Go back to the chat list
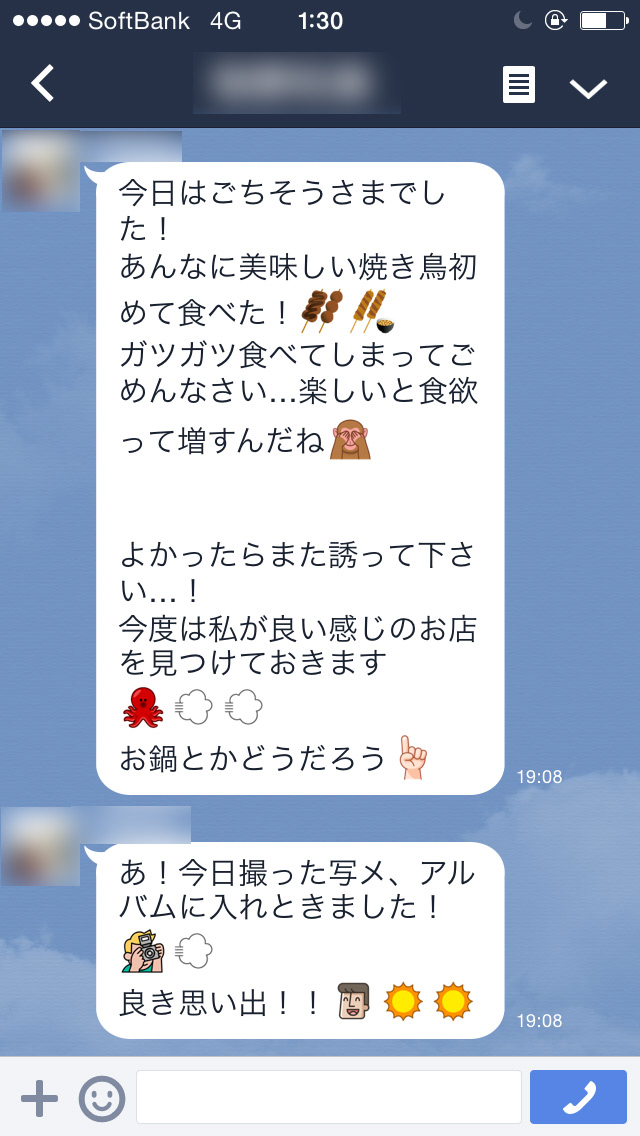Viewport: 640px width, 1136px height. click(x=42, y=84)
